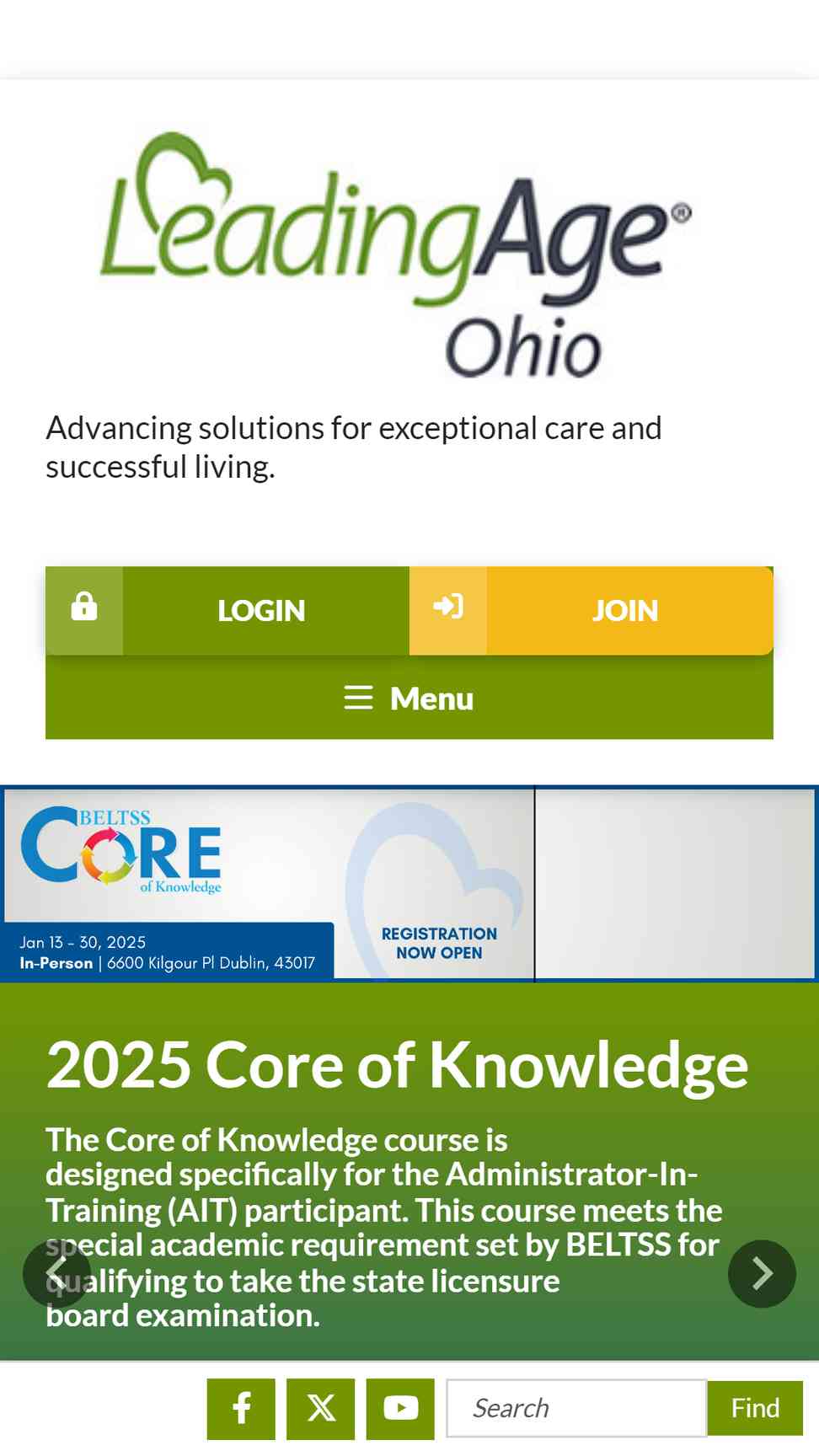Open the YouTube channel

(x=400, y=1409)
